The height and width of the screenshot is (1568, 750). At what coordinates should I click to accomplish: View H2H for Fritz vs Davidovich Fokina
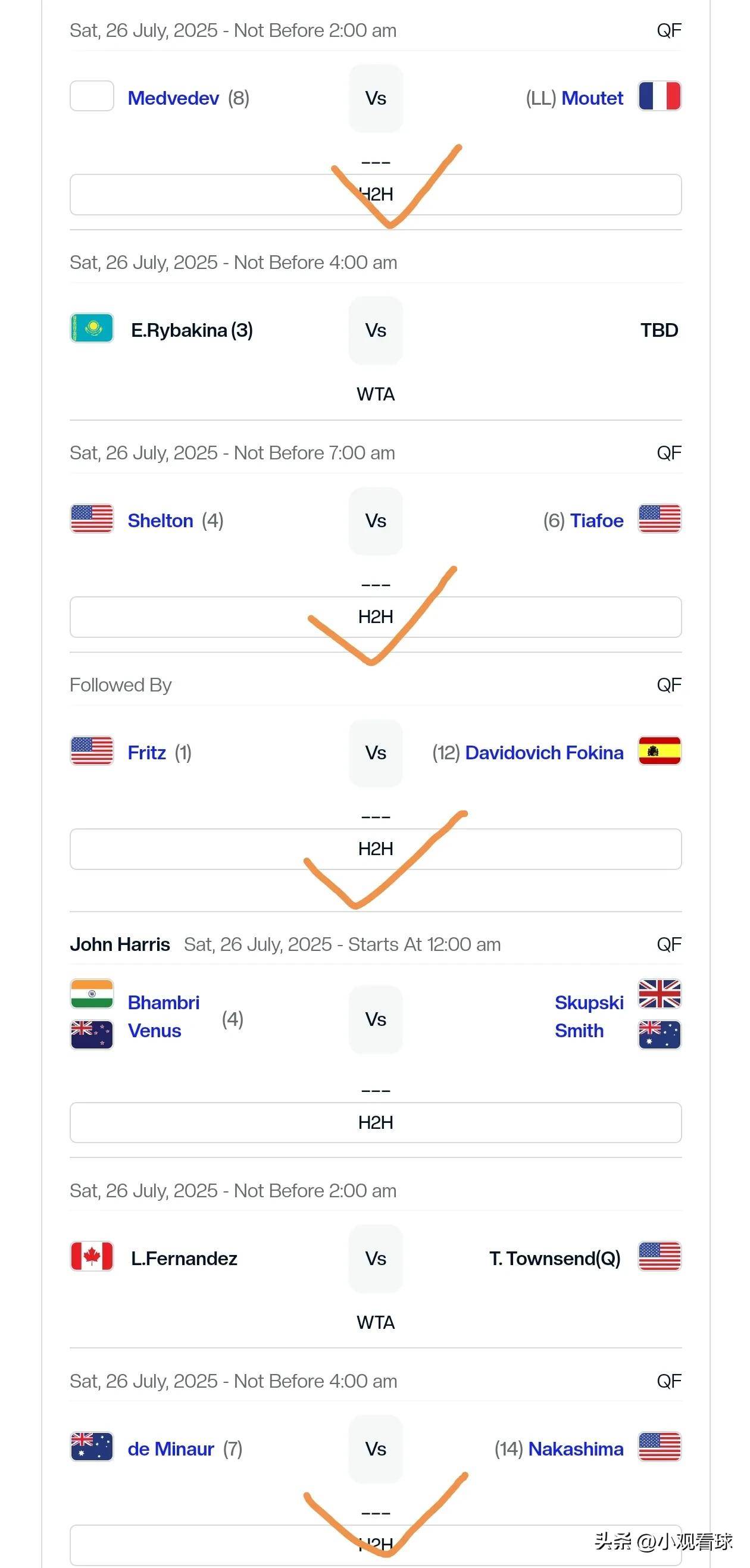tap(376, 849)
